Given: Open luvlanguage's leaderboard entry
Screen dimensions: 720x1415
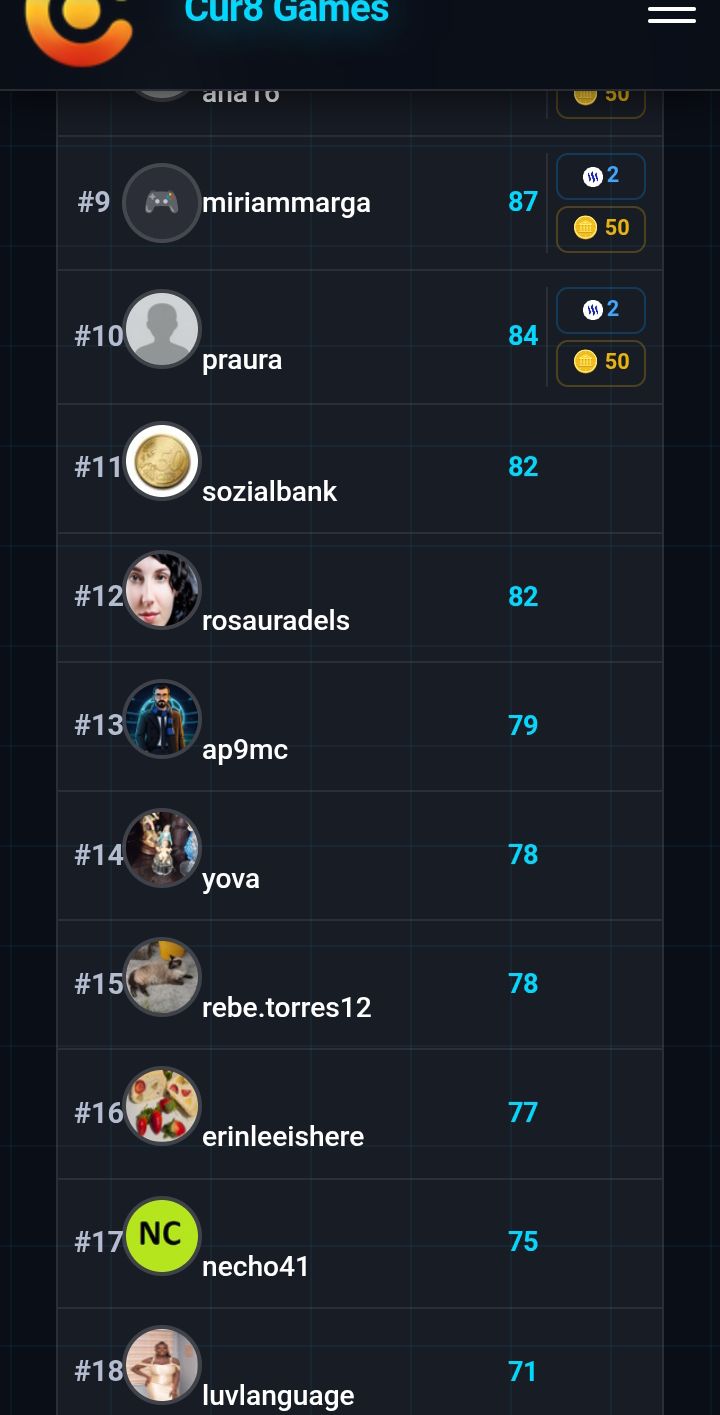Looking at the screenshot, I should click(278, 1394).
